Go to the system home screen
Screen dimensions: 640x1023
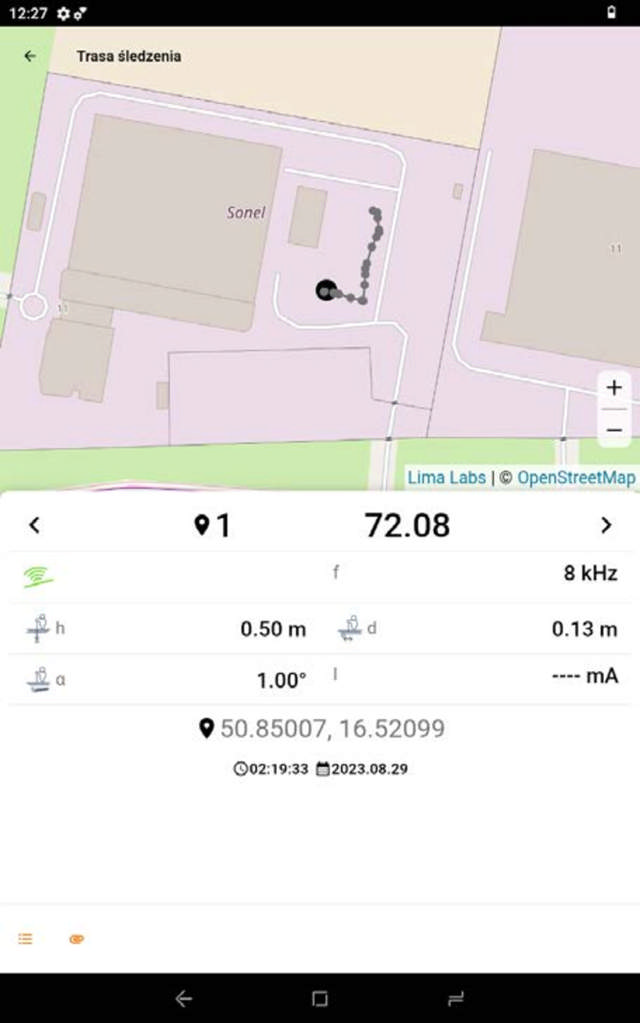tap(320, 998)
